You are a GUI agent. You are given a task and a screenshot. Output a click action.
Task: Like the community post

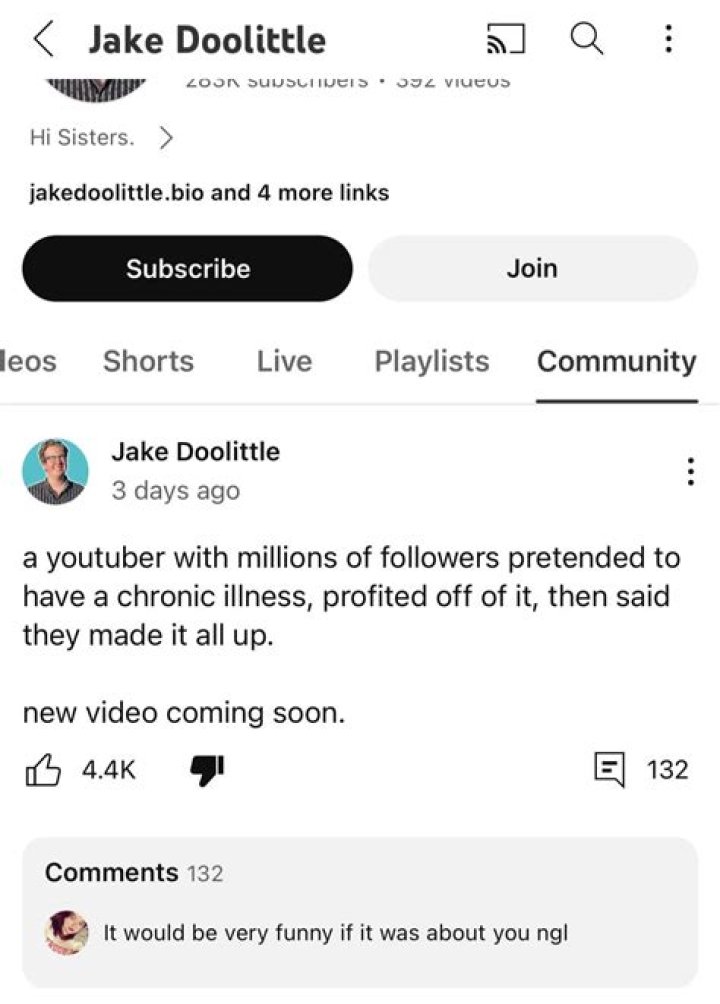click(41, 769)
